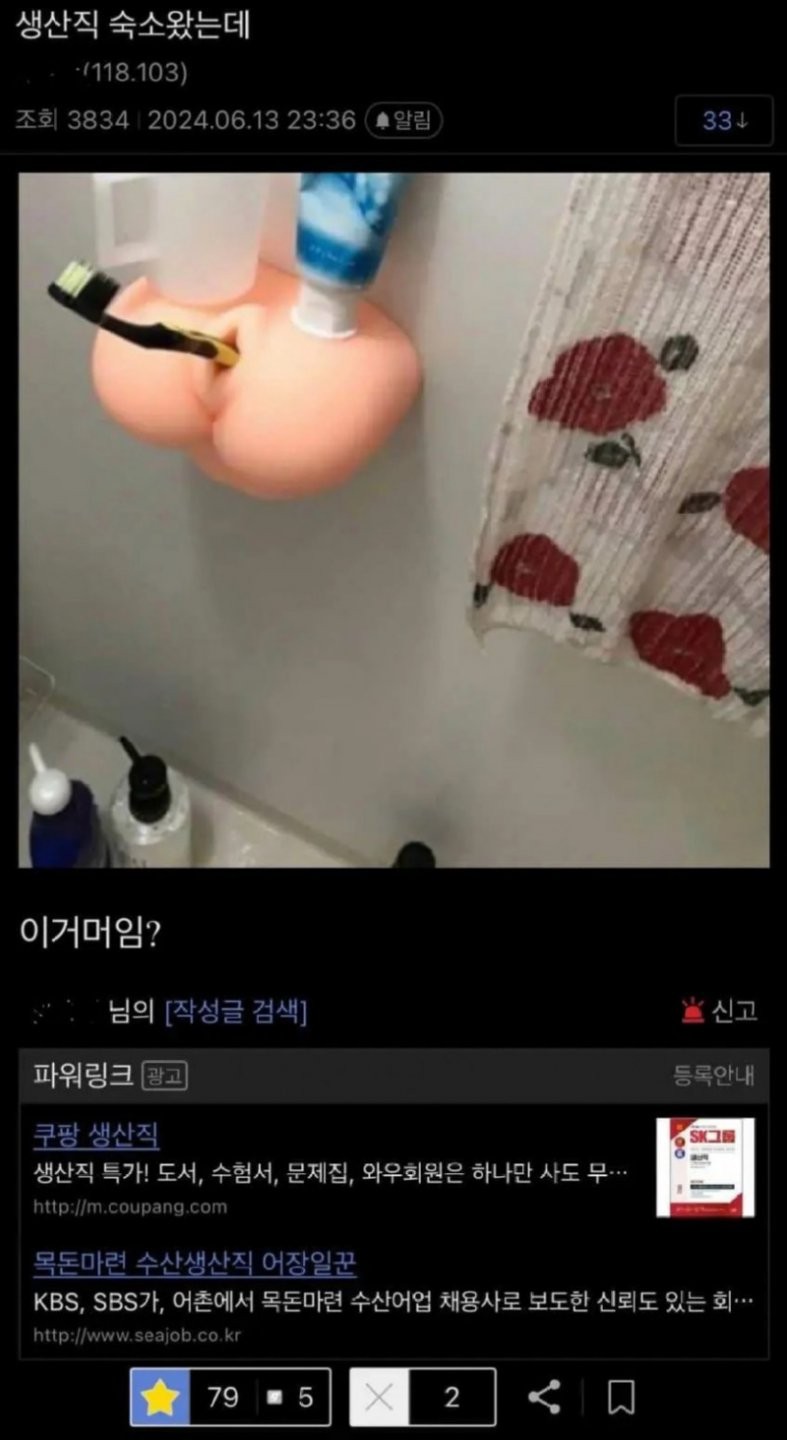Viewport: 787px width, 1440px height.
Task: Bookmark this post
Action: click(621, 1397)
